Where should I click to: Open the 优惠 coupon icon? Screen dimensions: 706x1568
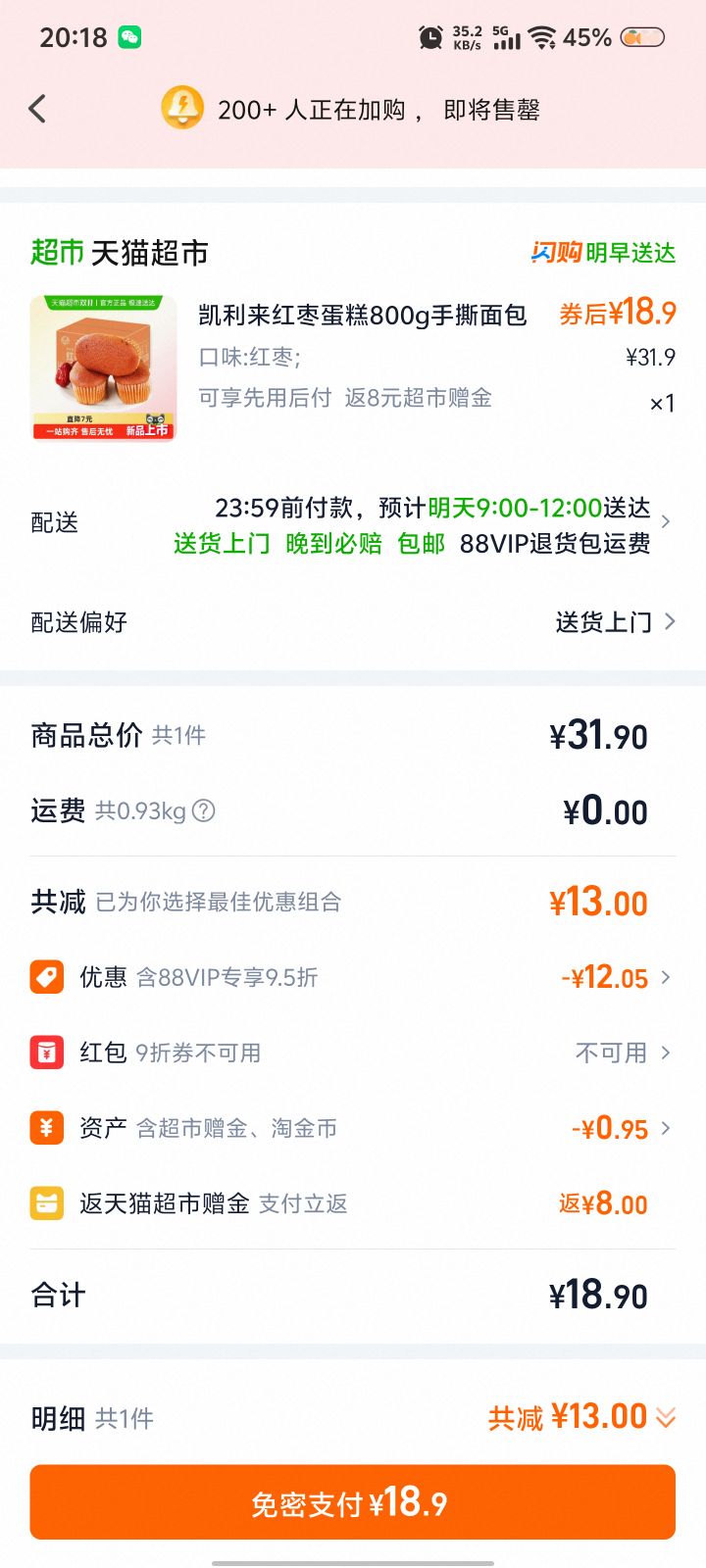46,976
